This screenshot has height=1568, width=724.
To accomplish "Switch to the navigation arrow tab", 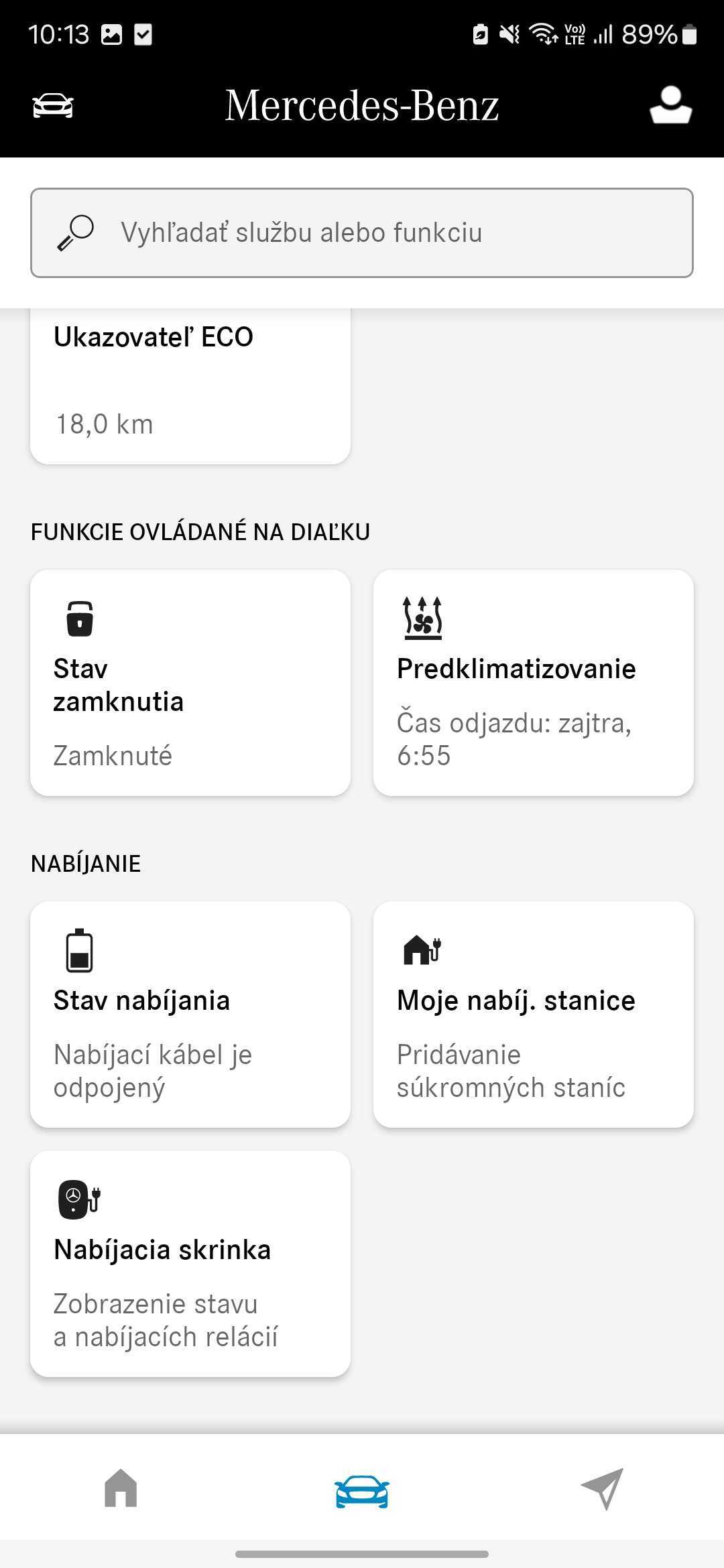I will click(x=602, y=1488).
